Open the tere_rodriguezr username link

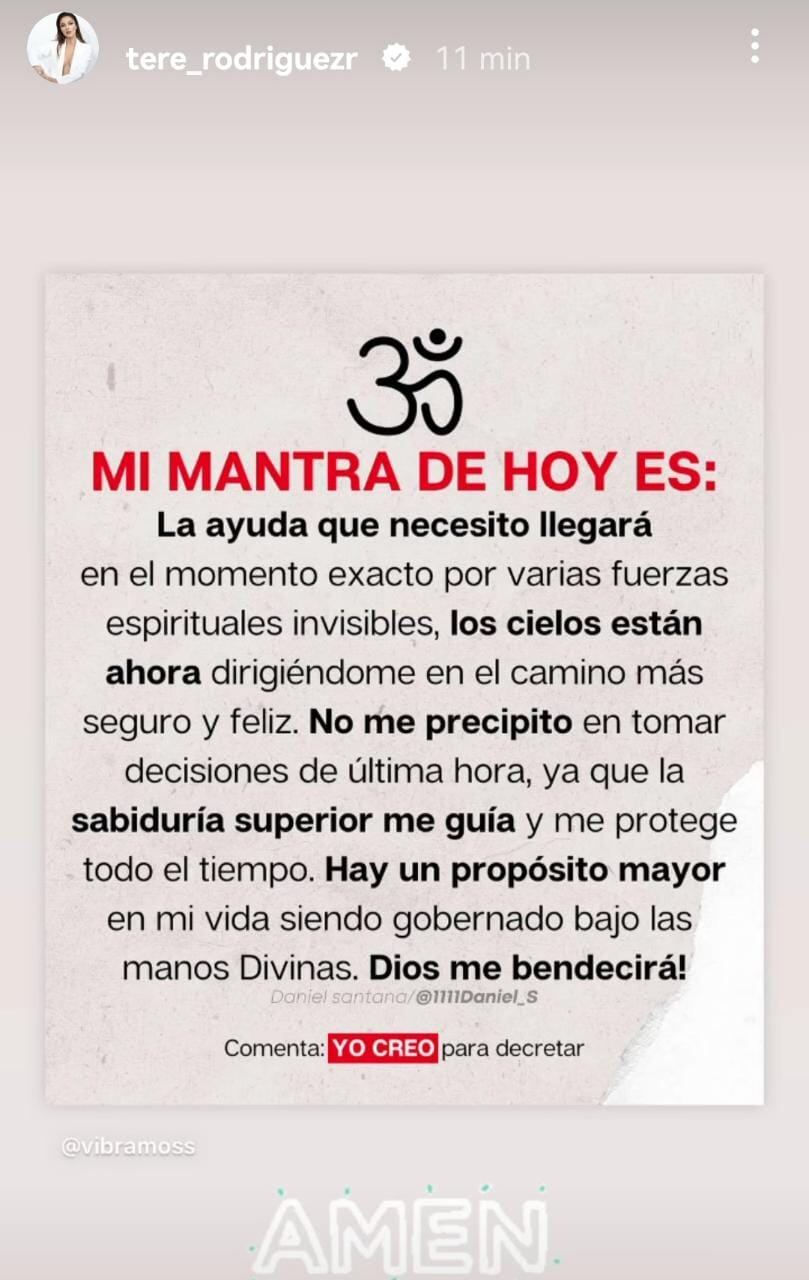tap(241, 59)
